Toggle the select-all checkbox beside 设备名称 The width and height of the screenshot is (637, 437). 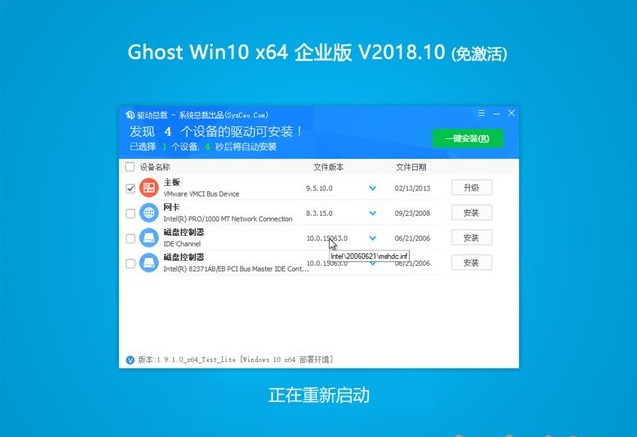130,167
